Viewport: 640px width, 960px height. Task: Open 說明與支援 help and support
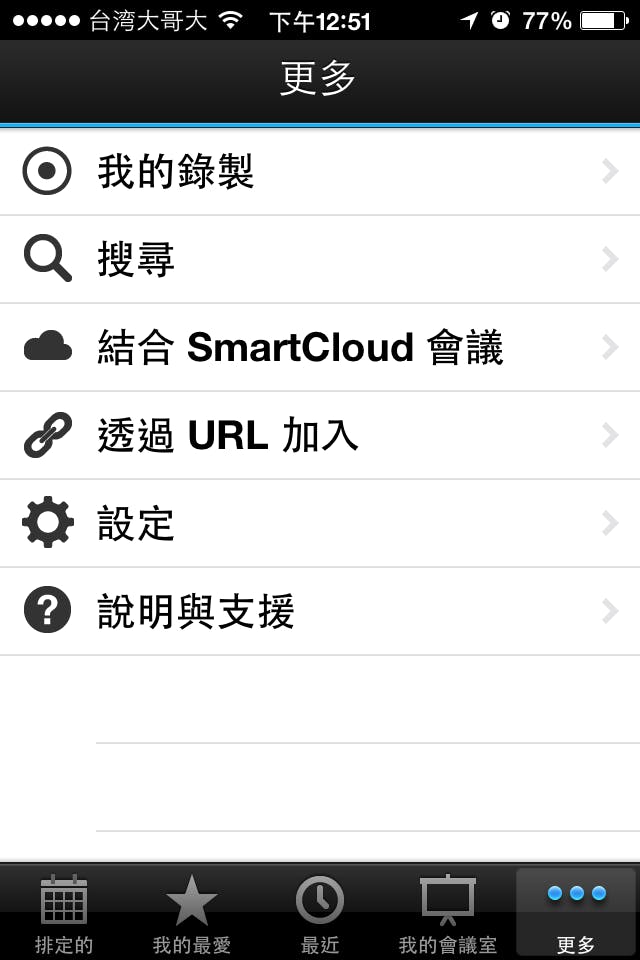(320, 612)
